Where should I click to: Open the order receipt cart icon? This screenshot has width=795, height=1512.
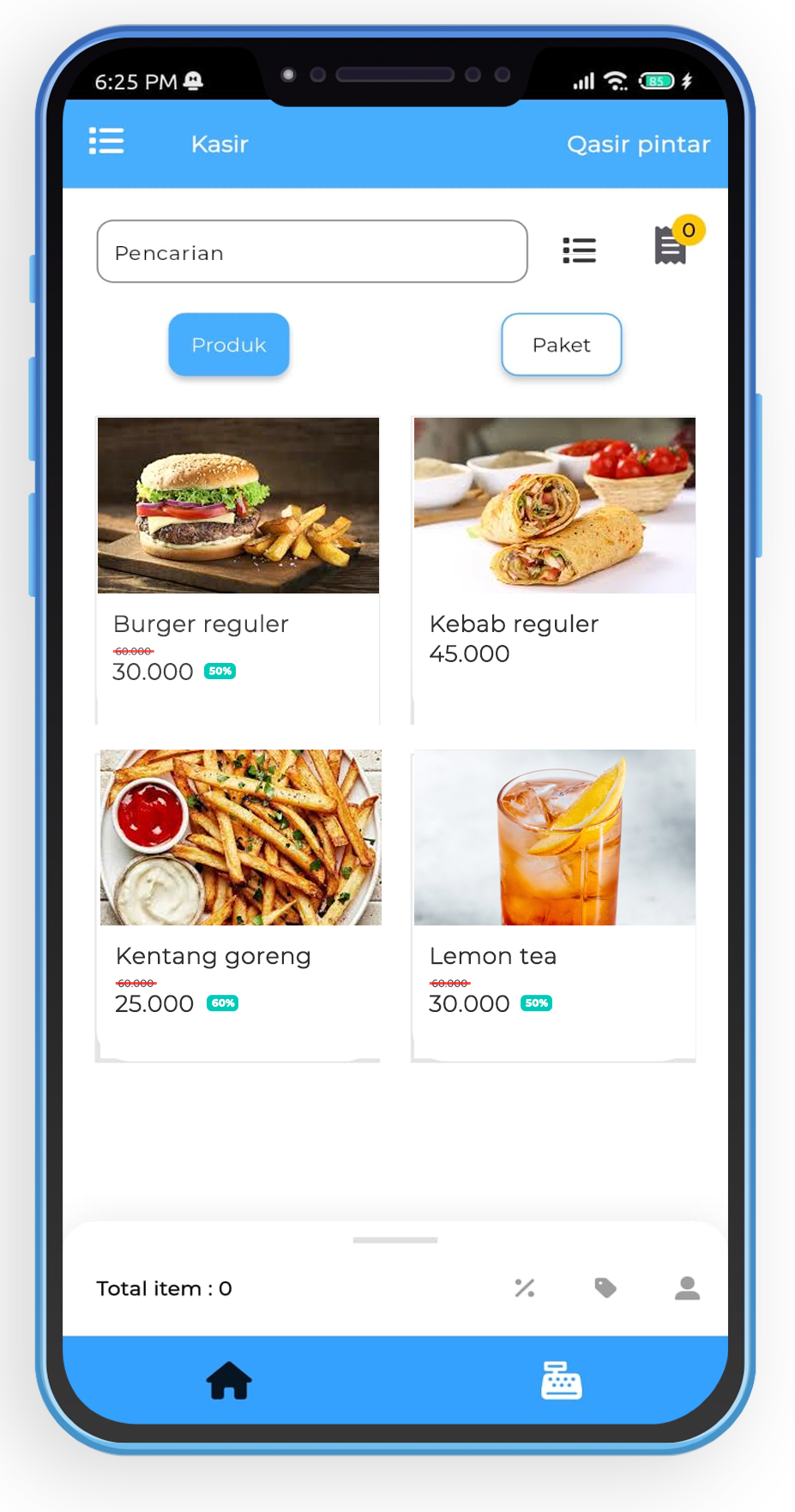(x=672, y=245)
